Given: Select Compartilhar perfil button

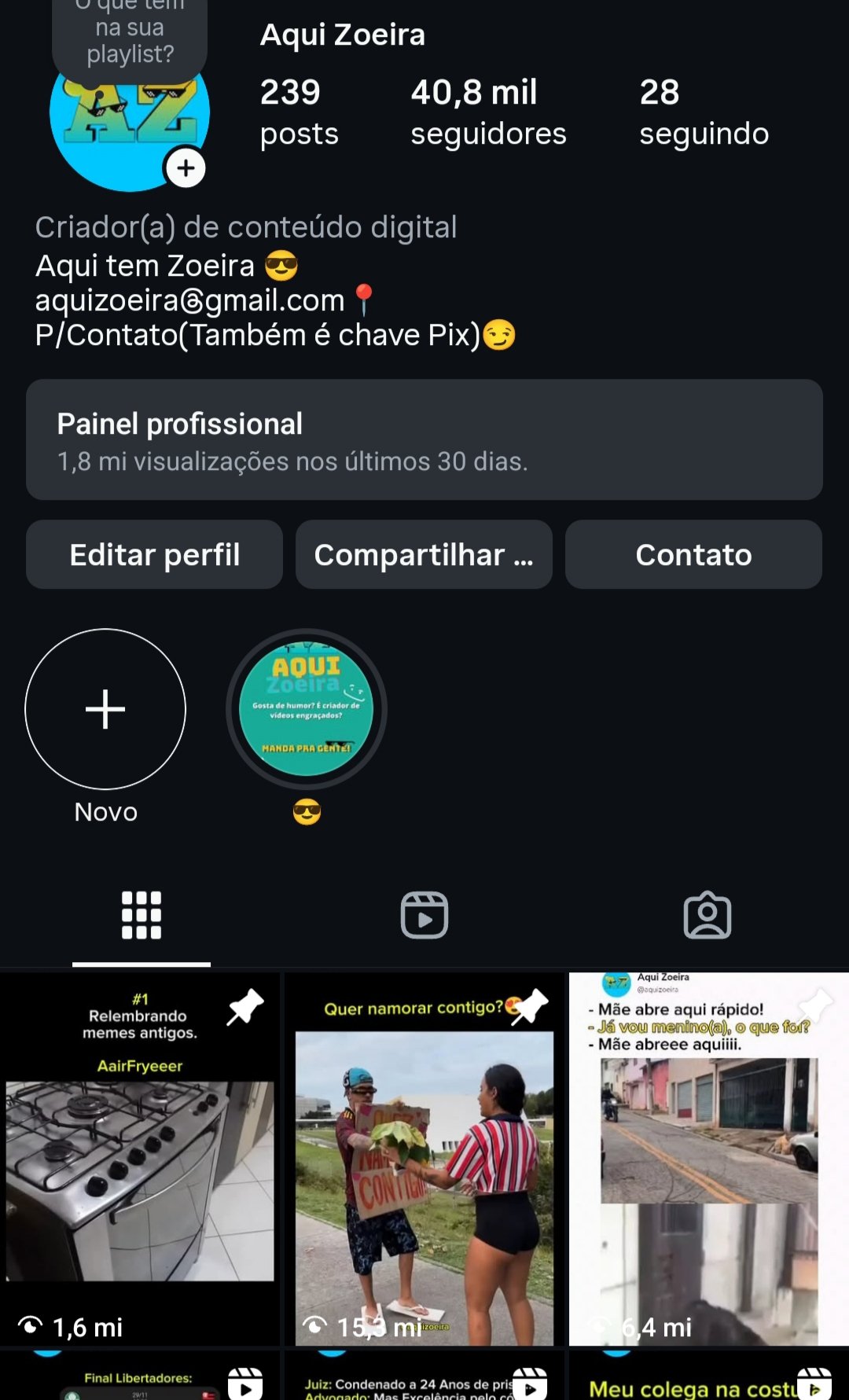Looking at the screenshot, I should [x=424, y=555].
